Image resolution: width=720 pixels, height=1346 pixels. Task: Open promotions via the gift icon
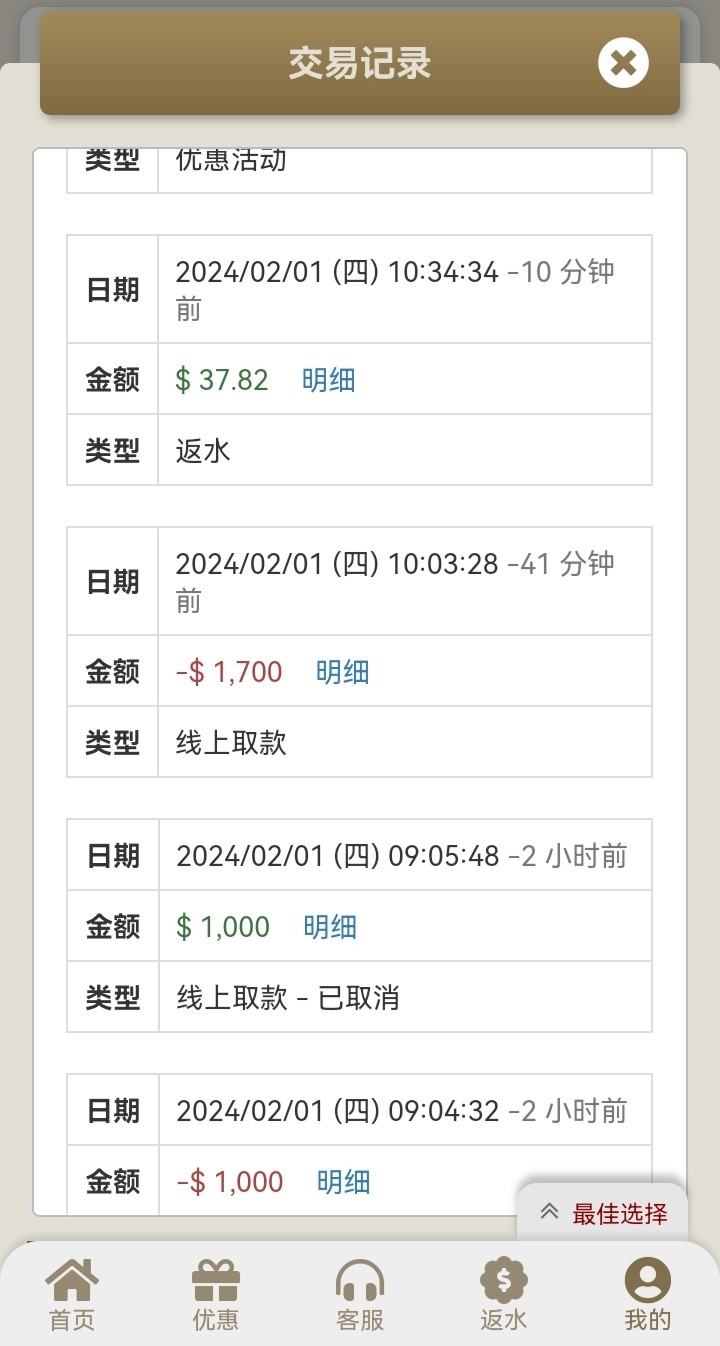click(214, 1275)
